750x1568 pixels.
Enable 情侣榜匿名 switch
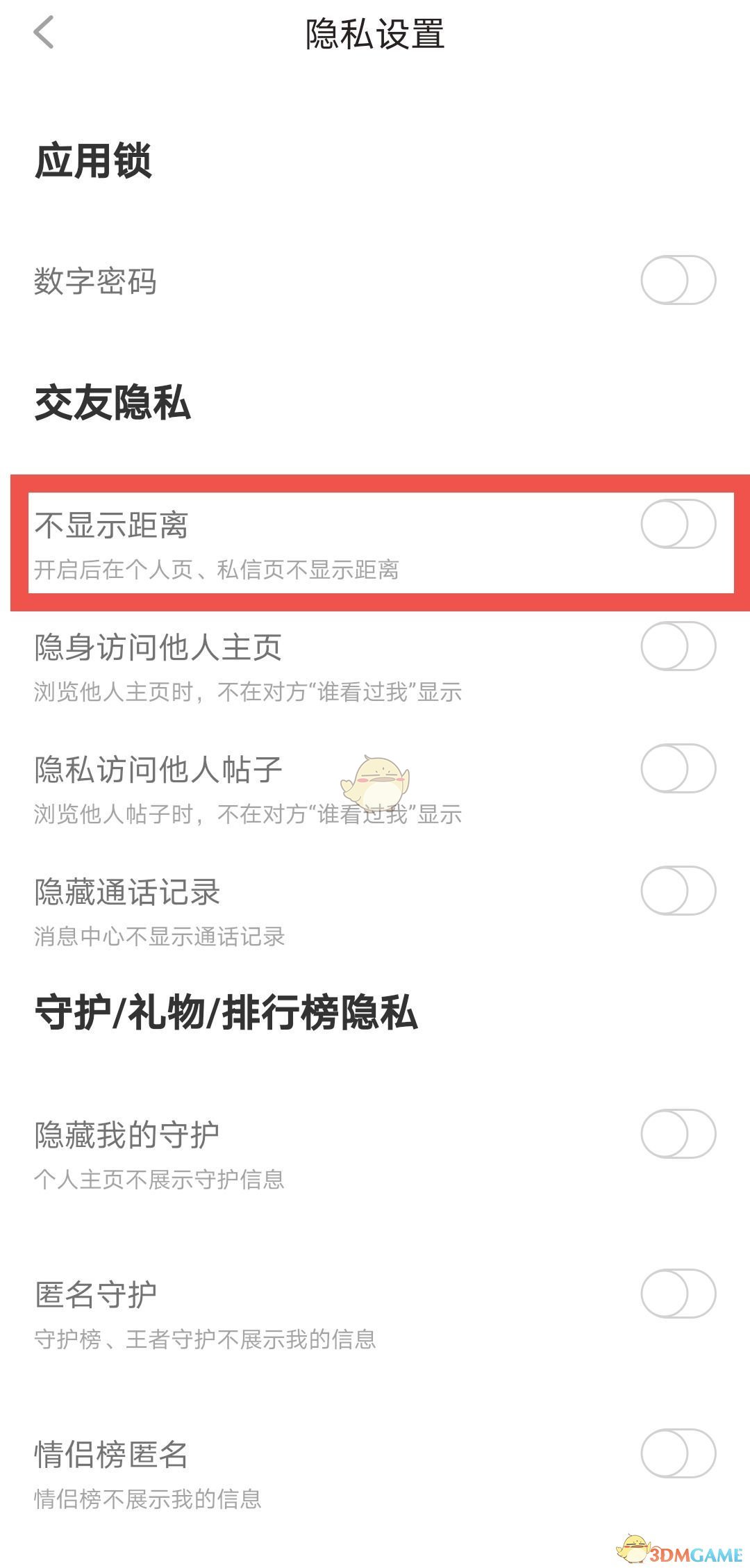[x=678, y=1453]
